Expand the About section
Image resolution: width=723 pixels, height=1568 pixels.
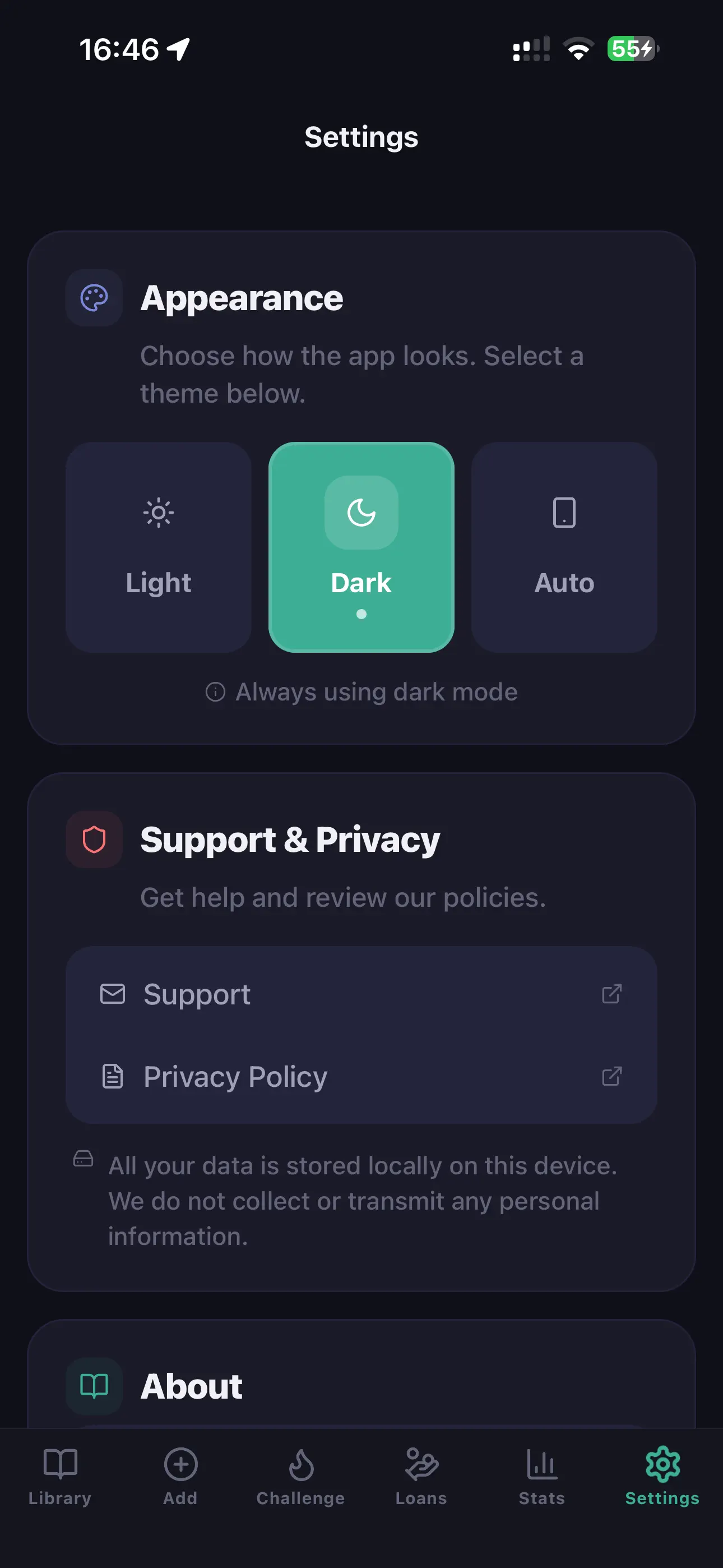[x=192, y=1387]
